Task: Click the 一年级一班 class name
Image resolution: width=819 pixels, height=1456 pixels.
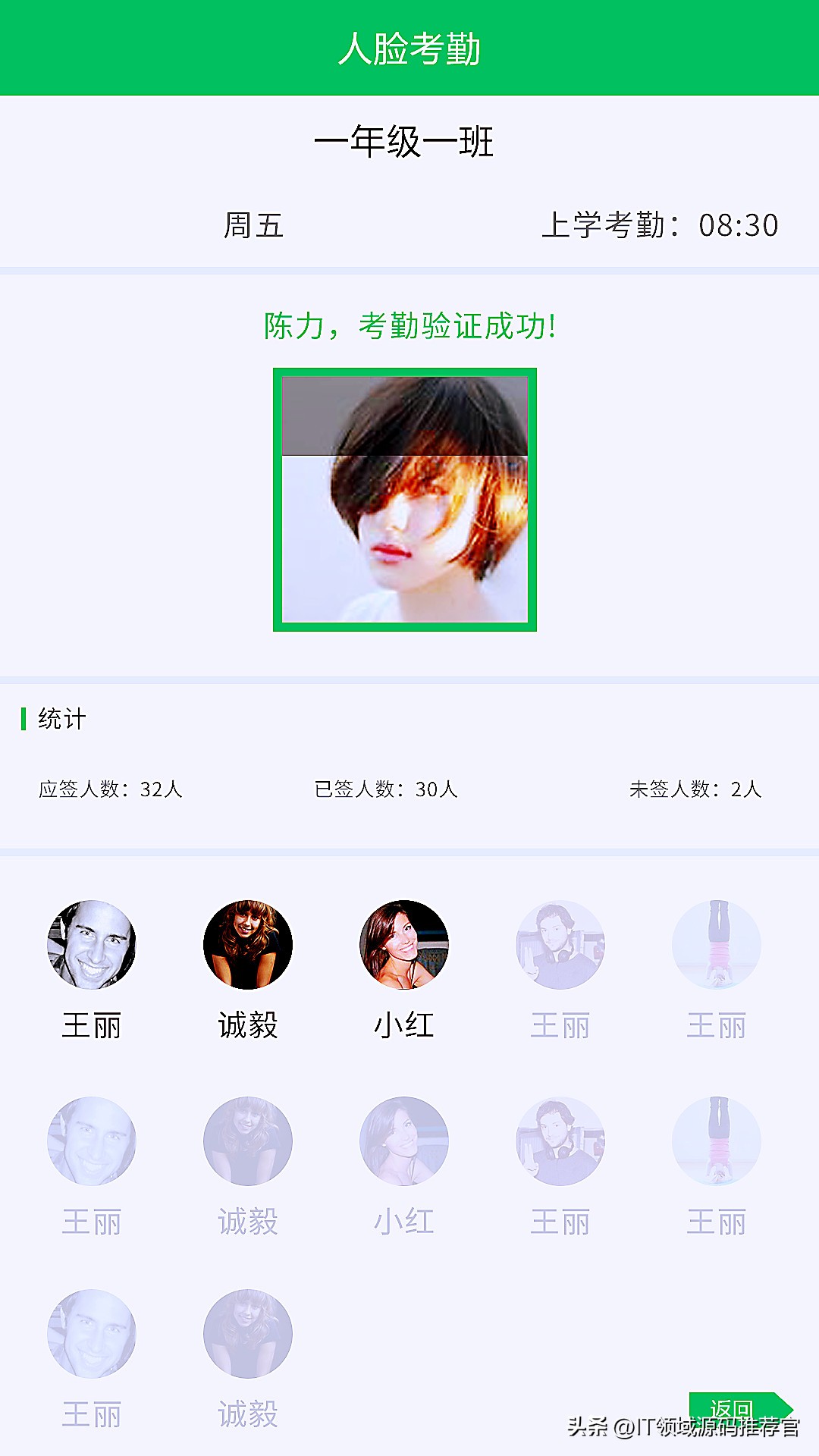Action: pyautogui.click(x=404, y=143)
